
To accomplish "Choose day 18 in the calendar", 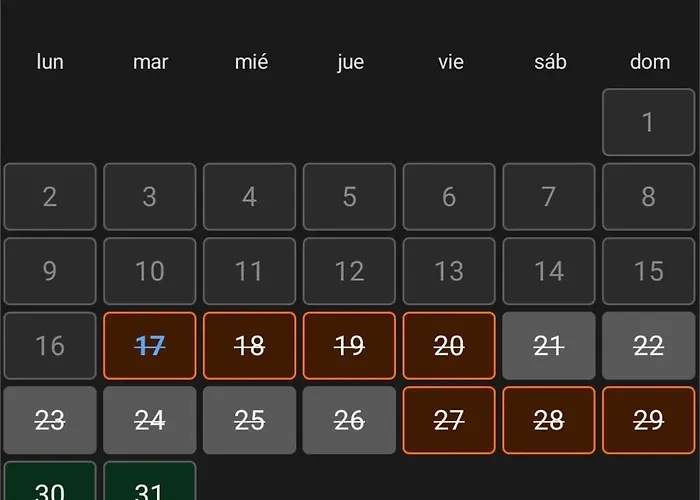I will coord(250,346).
